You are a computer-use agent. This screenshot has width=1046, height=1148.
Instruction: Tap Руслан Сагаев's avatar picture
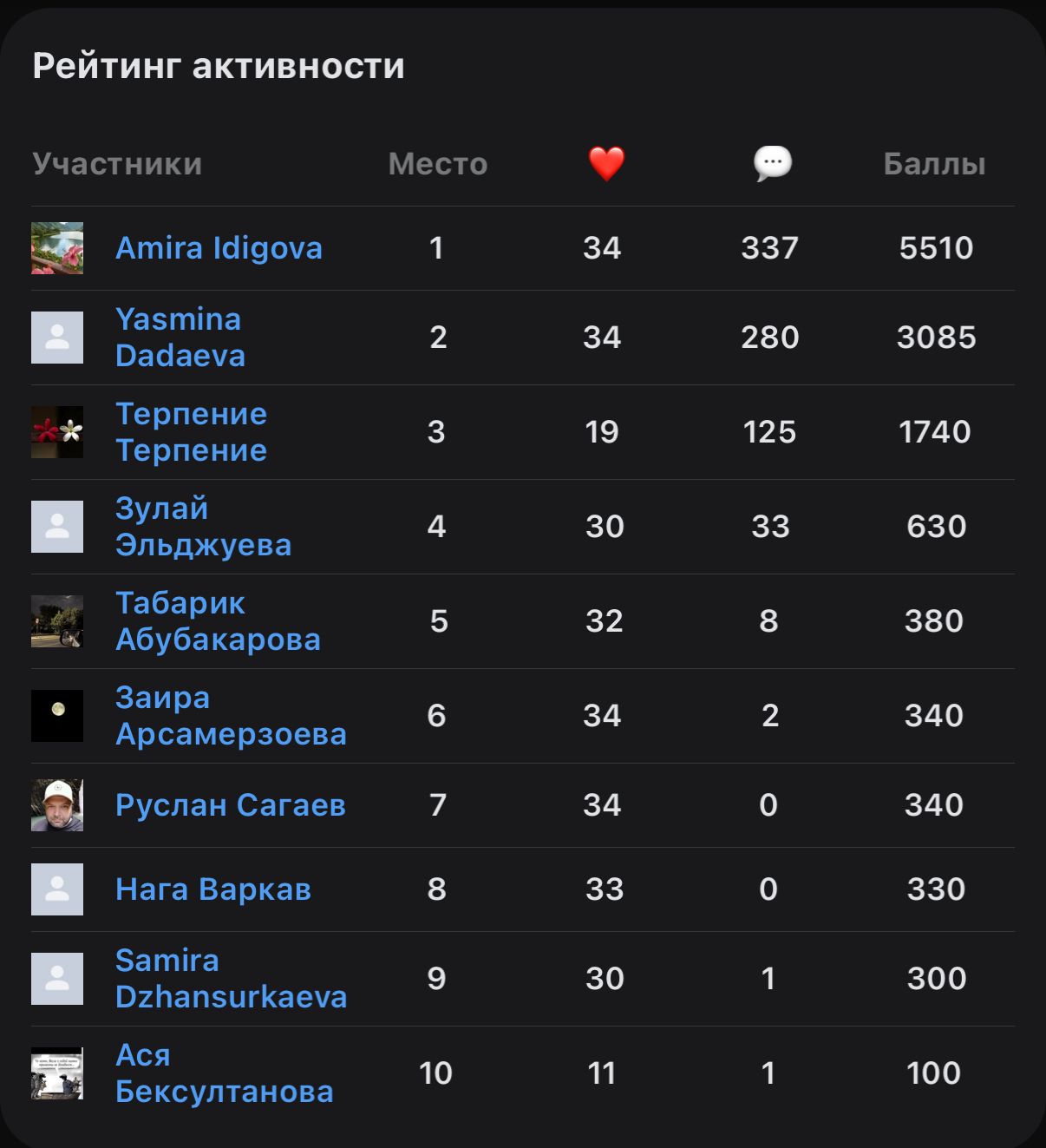[x=57, y=805]
